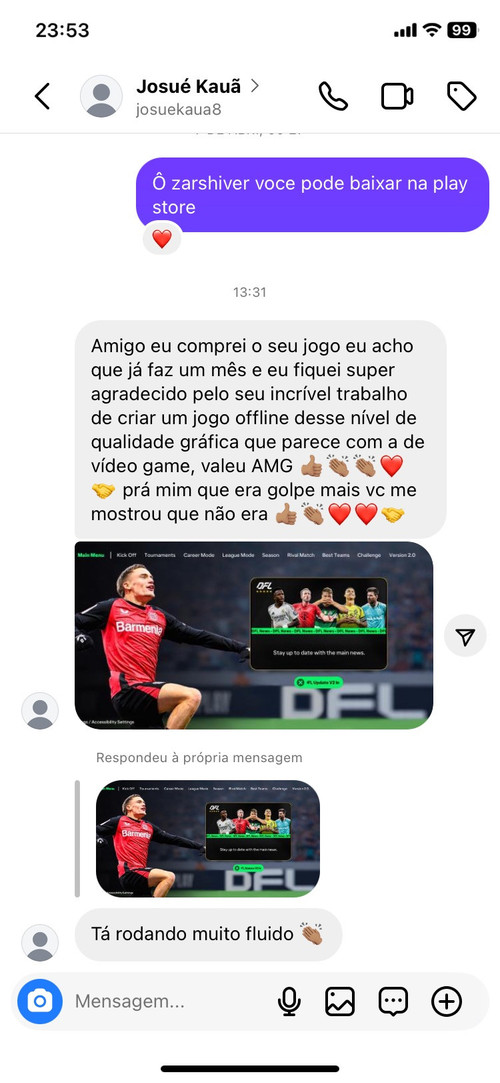500x1083 pixels.
Task: Open the smaller replied-to game image
Action: (x=207, y=838)
